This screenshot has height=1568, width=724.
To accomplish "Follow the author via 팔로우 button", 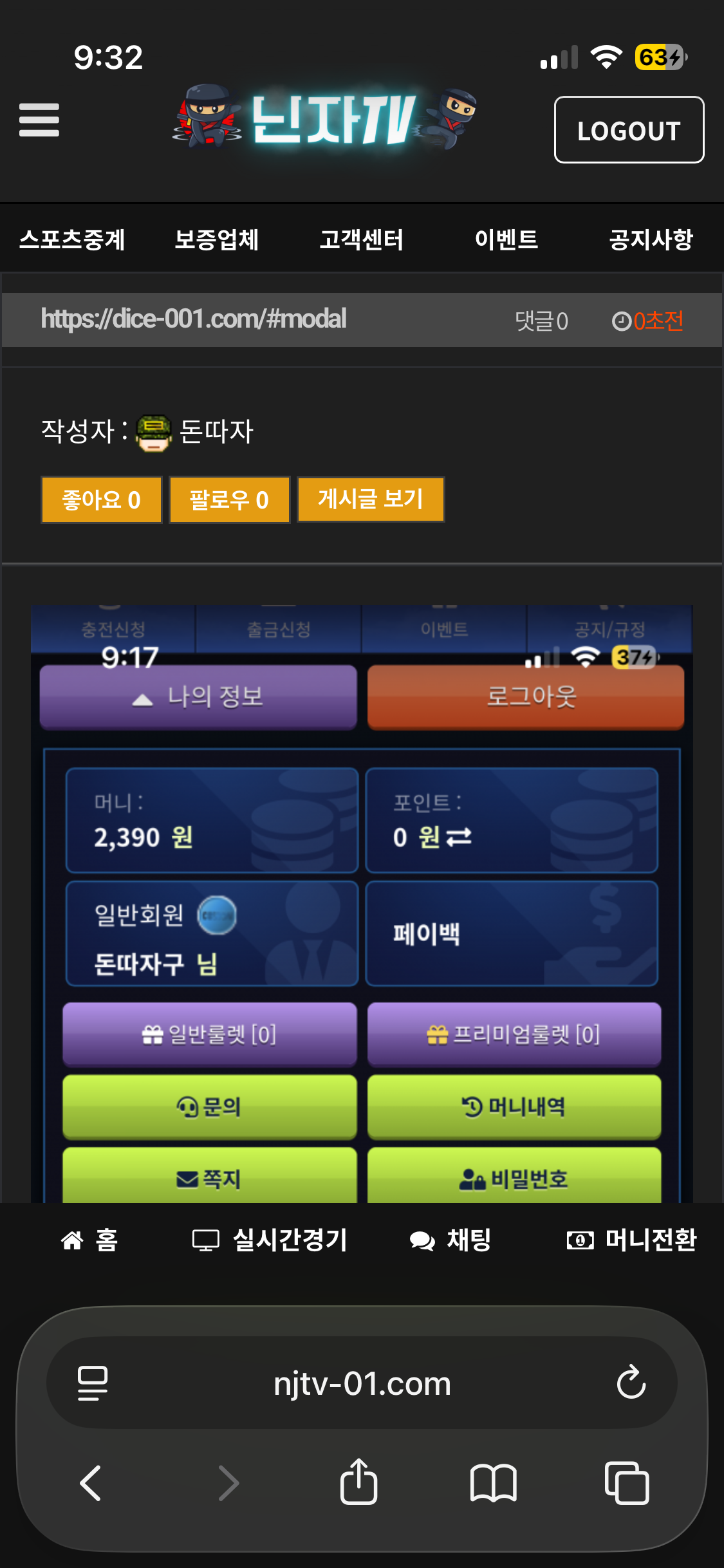I will tap(229, 500).
